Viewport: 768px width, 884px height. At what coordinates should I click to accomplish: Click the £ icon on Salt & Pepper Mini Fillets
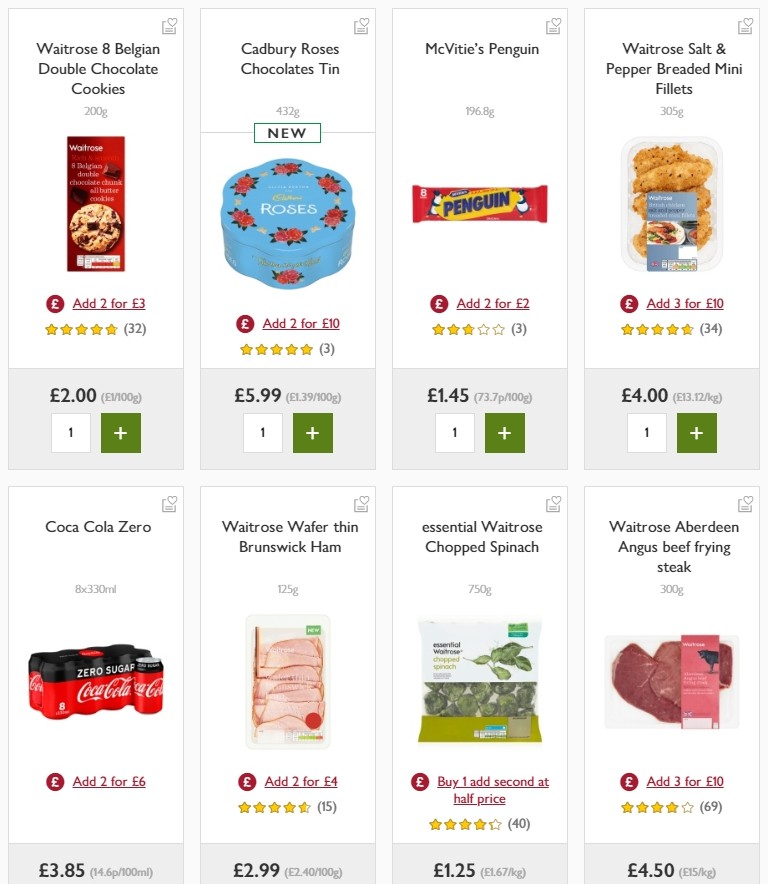coord(629,303)
